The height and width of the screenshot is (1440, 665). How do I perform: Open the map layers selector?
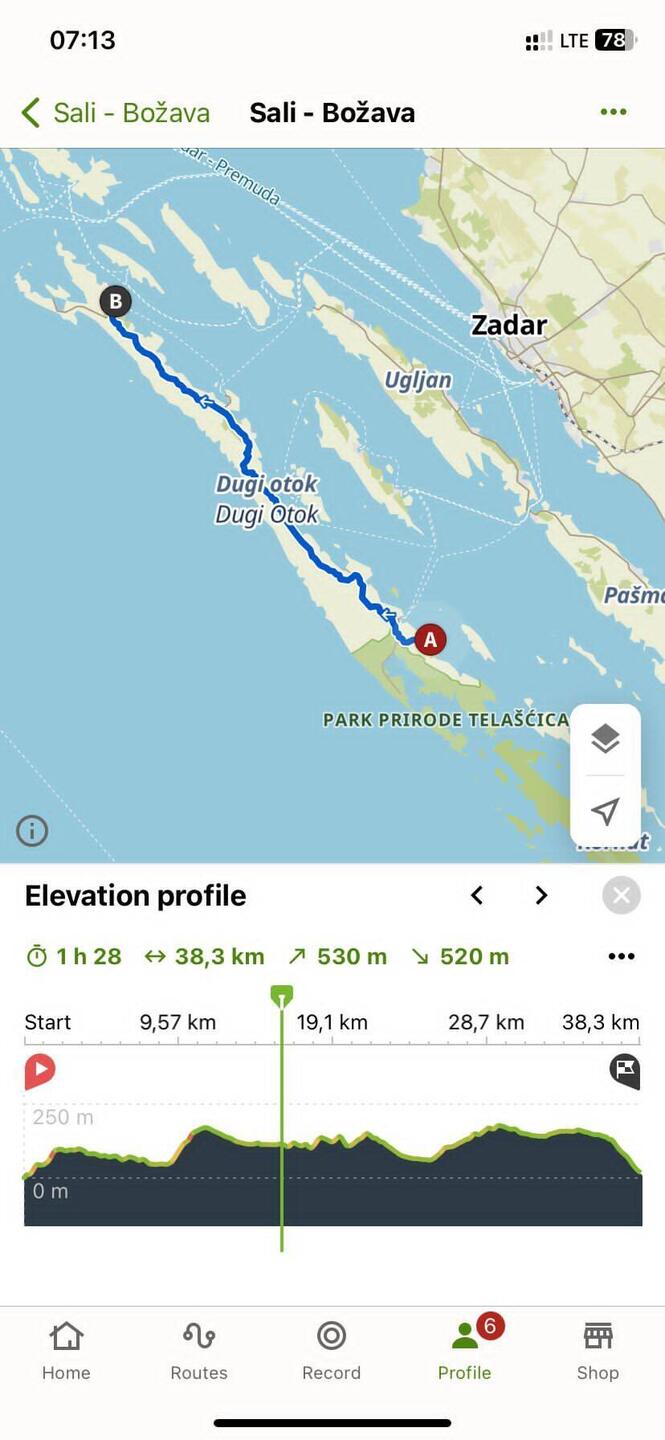[x=605, y=739]
